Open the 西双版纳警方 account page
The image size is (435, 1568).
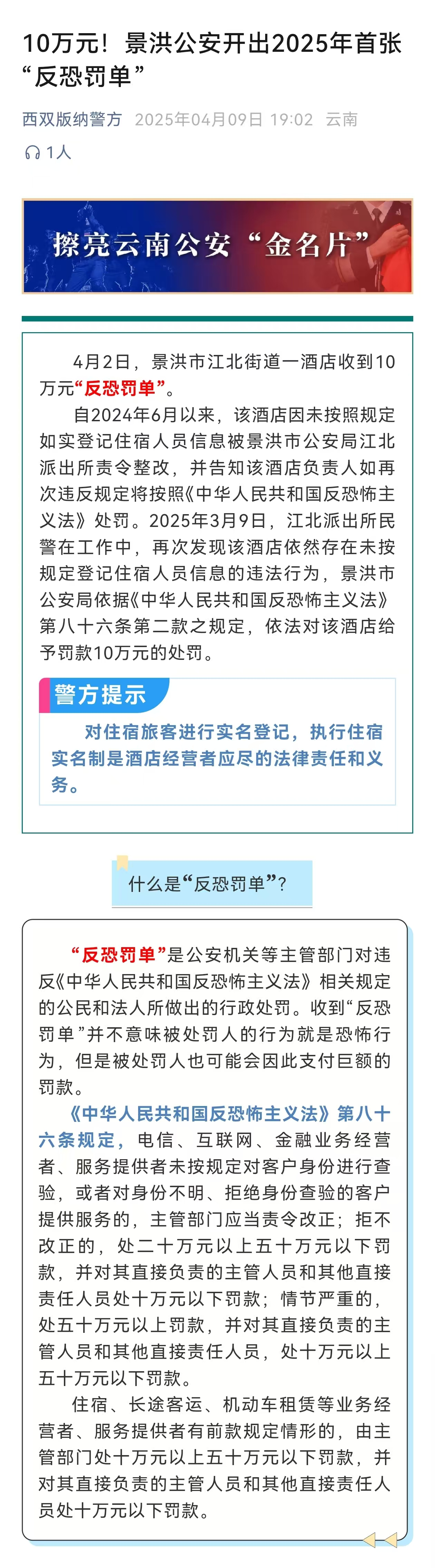(72, 119)
